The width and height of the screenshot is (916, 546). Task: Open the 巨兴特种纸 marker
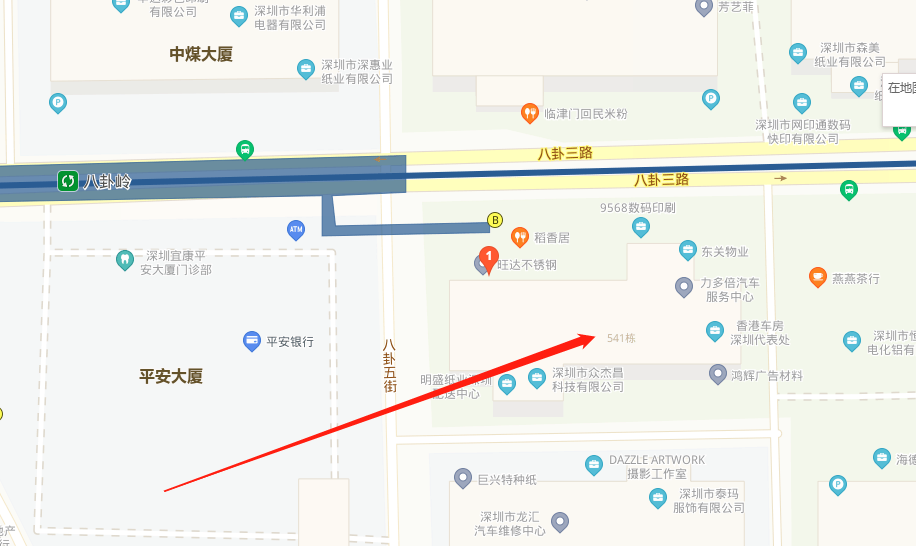pyautogui.click(x=463, y=479)
